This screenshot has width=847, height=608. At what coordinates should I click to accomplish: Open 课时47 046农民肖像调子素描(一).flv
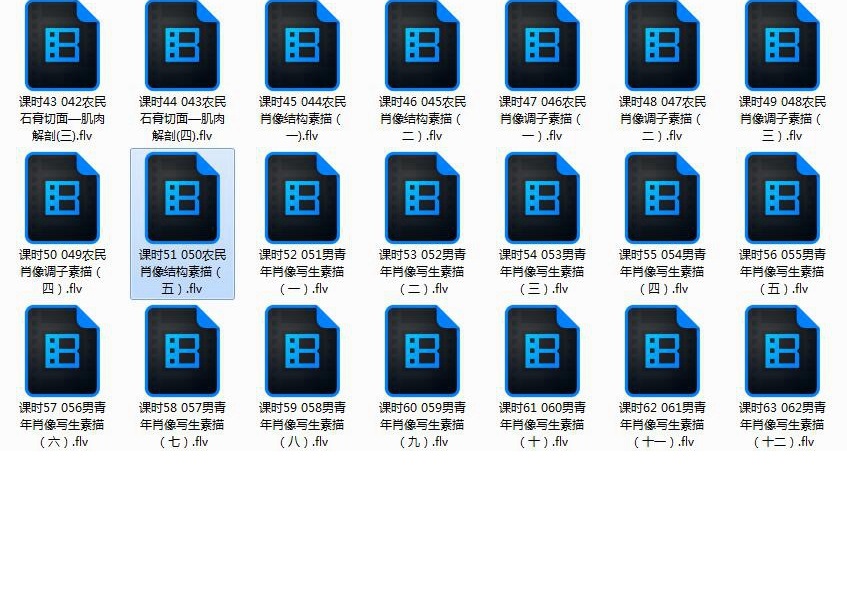click(x=542, y=46)
